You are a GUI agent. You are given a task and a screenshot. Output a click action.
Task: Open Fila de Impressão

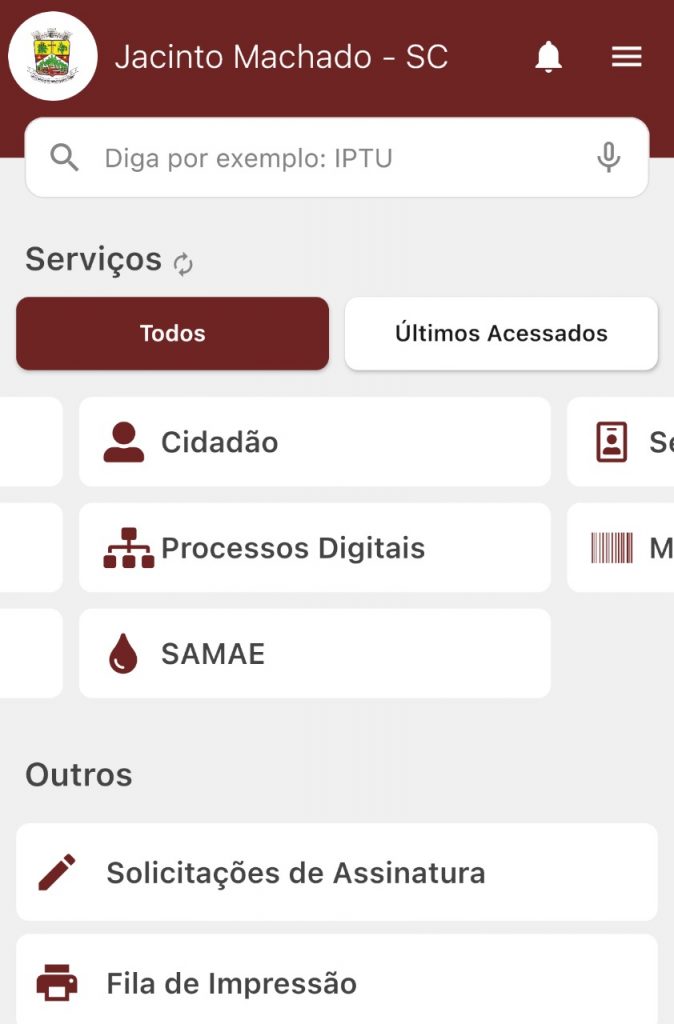tap(336, 983)
